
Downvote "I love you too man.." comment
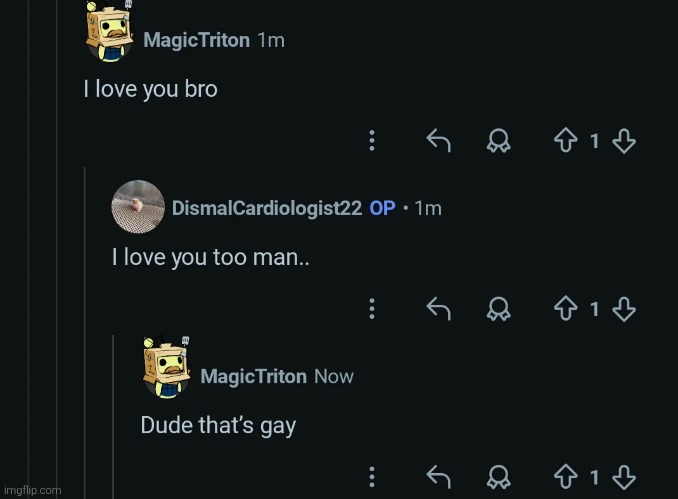point(624,309)
